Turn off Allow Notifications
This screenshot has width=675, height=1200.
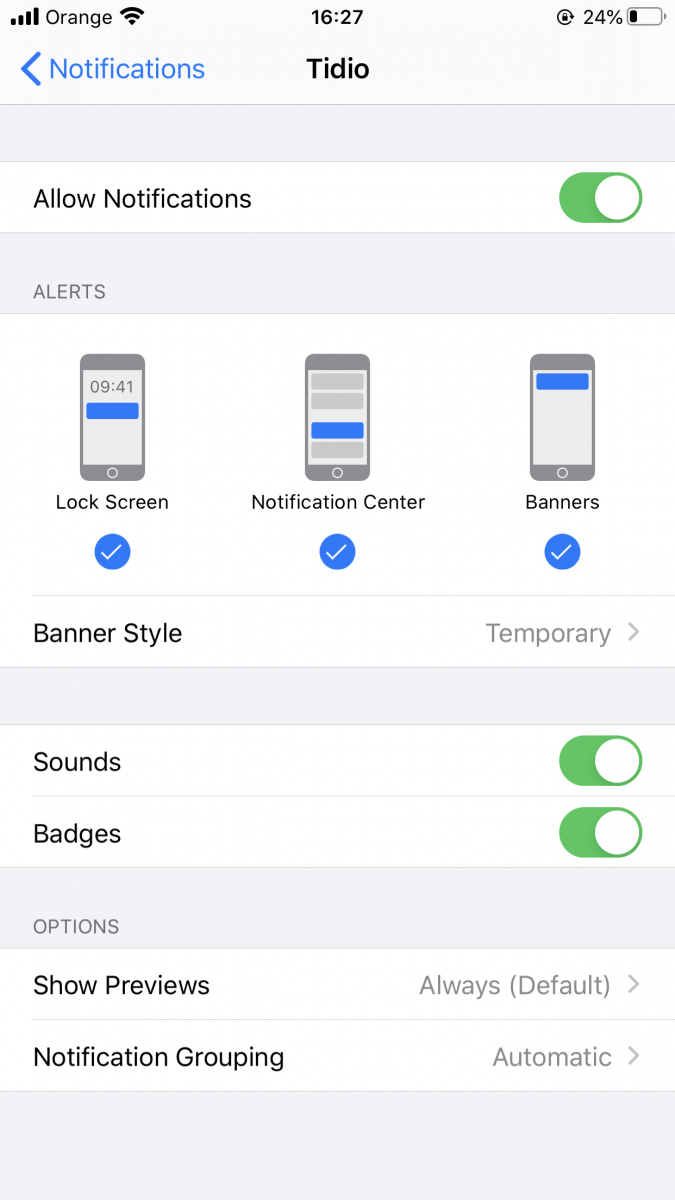[600, 198]
